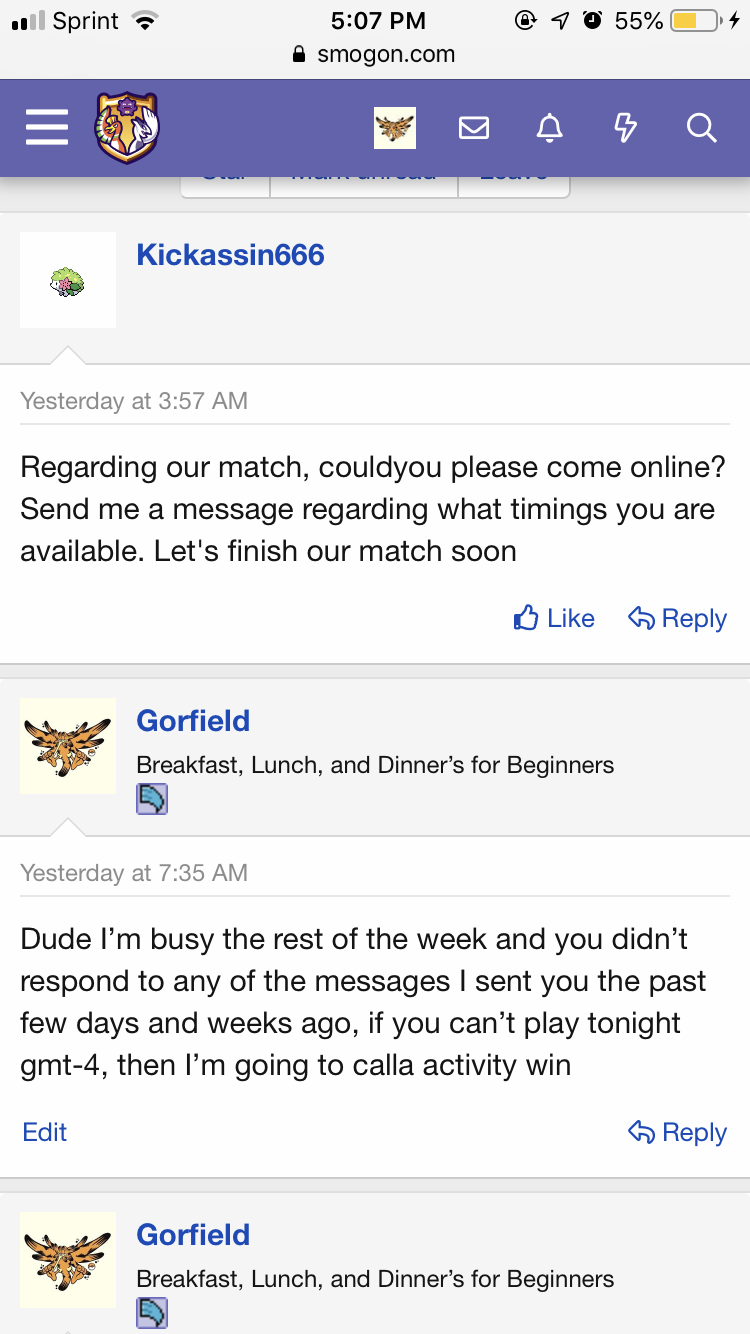The width and height of the screenshot is (750, 1334).
Task: Reply to the 7:35 AM Gorfield message
Action: (677, 1132)
